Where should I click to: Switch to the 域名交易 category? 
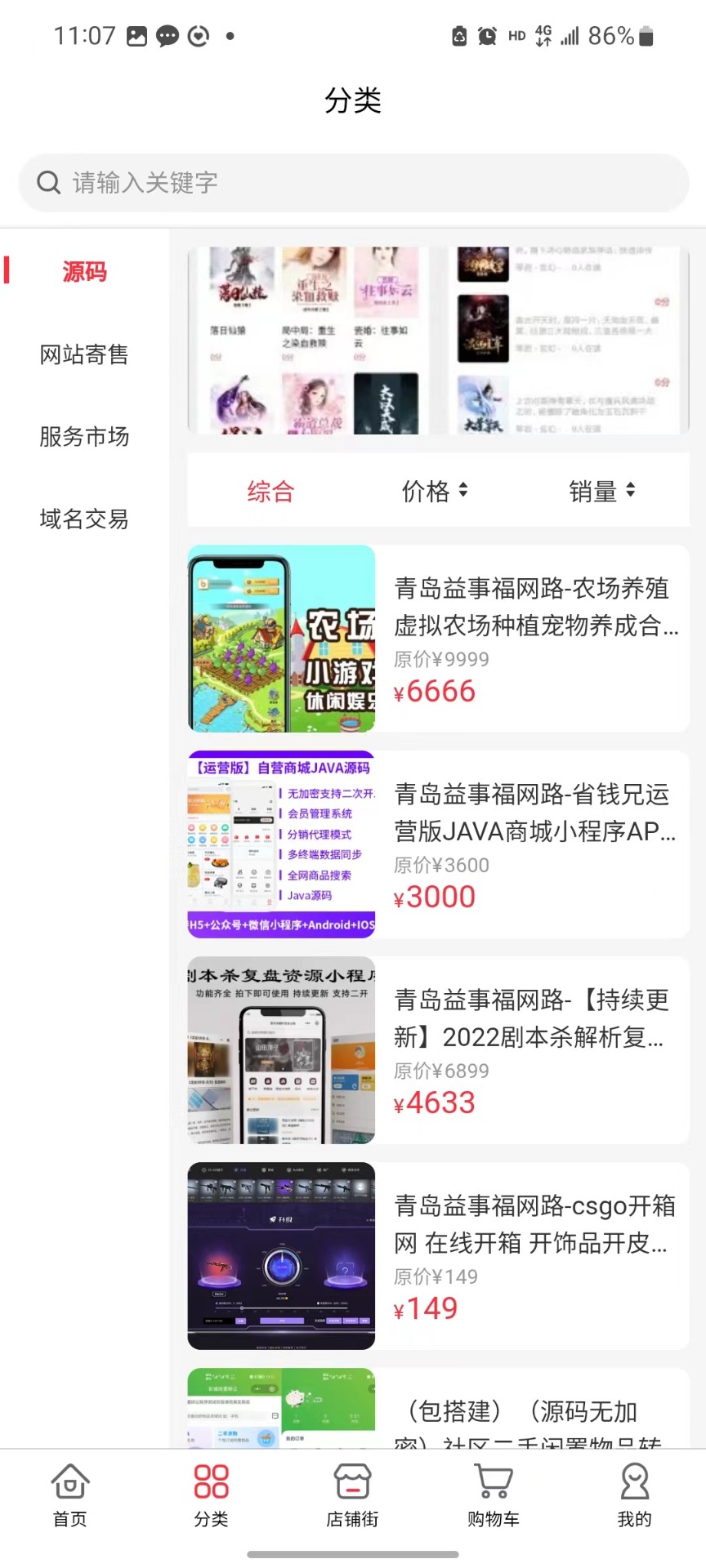coord(84,519)
